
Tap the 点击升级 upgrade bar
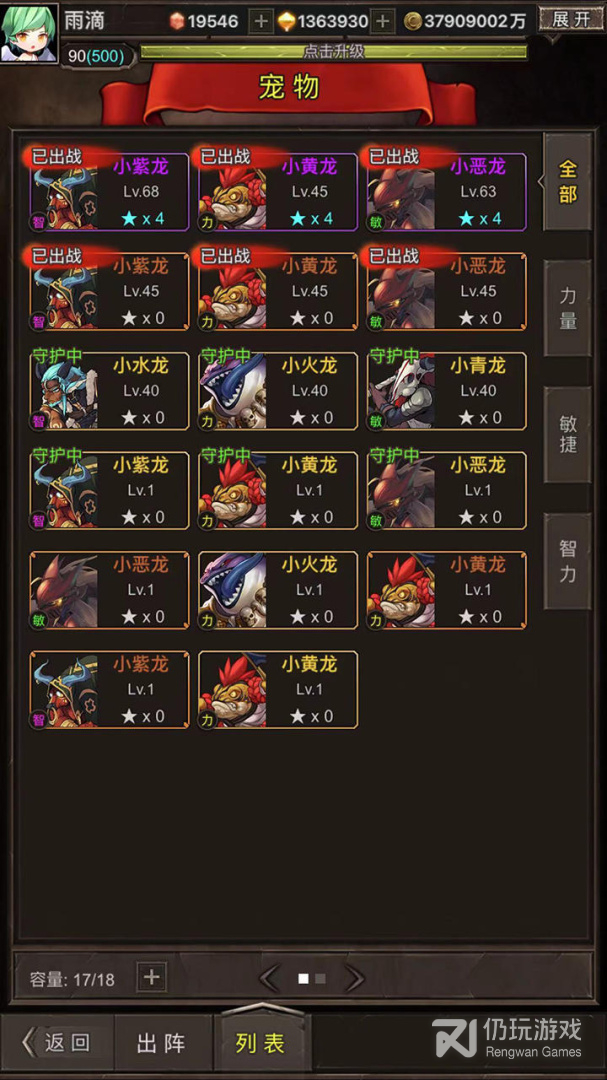pyautogui.click(x=333, y=52)
